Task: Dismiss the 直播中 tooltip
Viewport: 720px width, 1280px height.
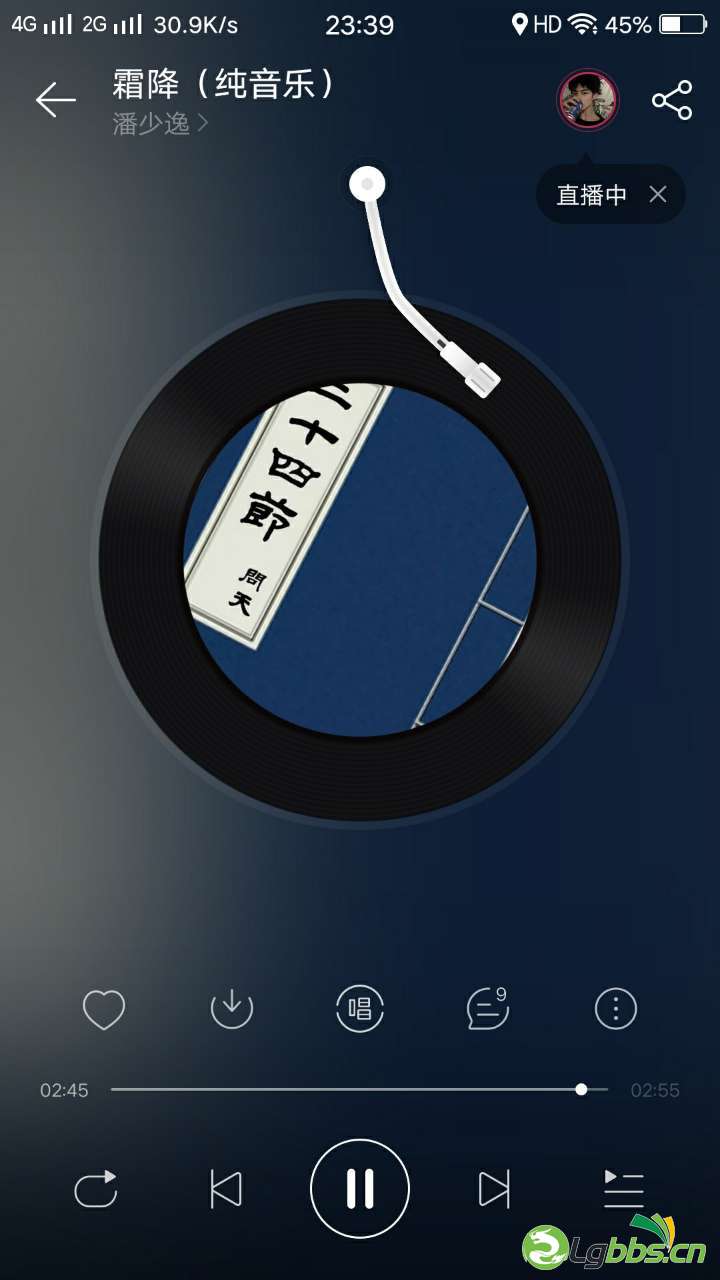Action: coord(657,194)
